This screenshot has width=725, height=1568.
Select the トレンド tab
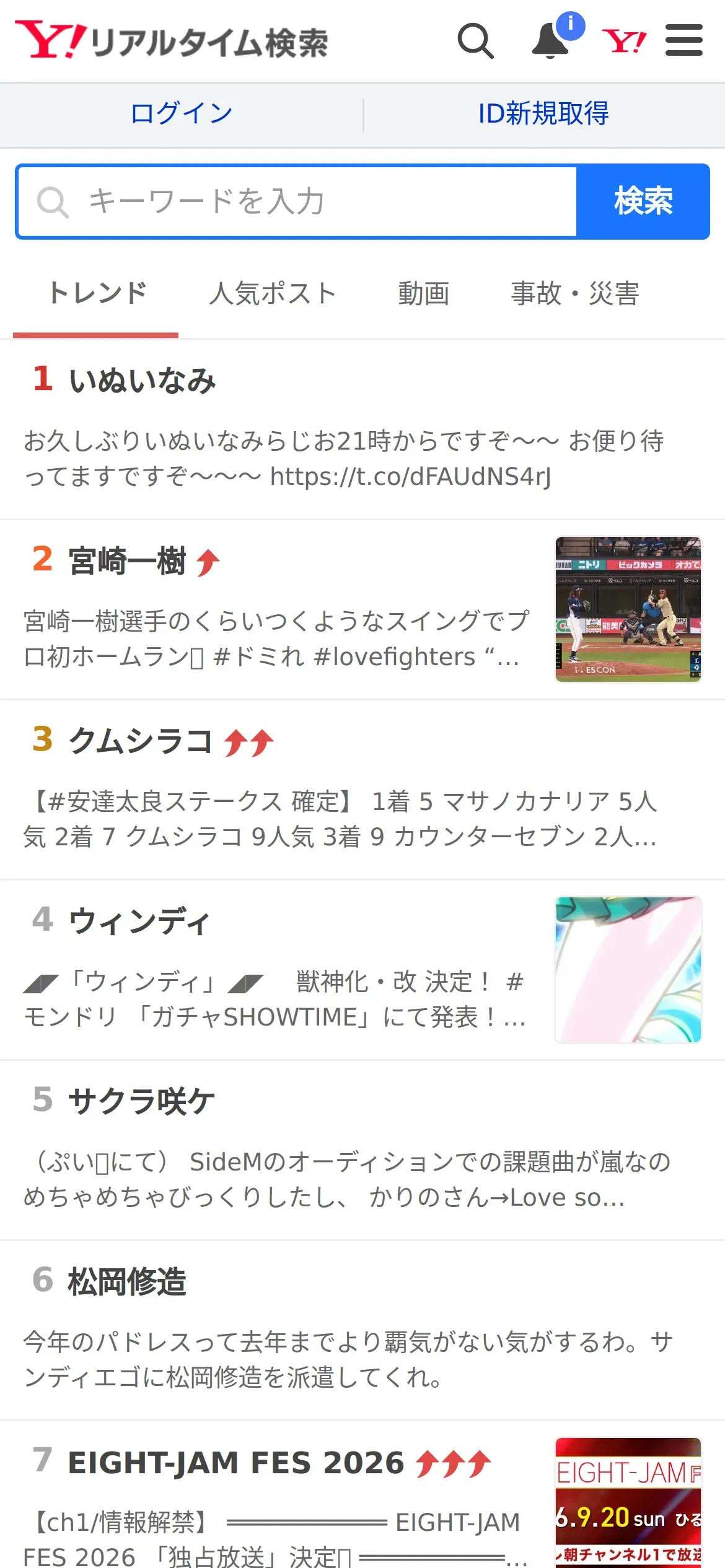[98, 294]
